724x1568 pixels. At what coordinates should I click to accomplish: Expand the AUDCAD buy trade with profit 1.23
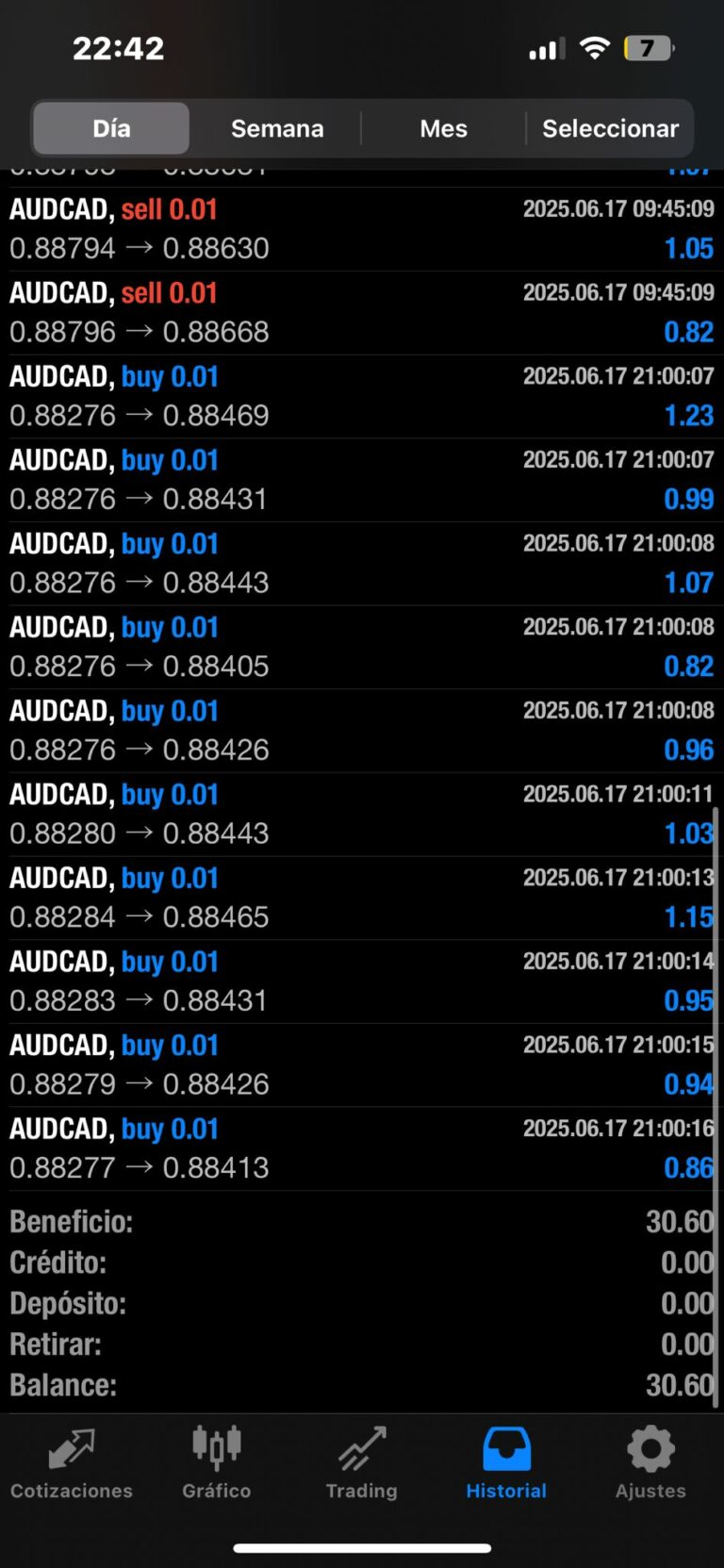(362, 396)
